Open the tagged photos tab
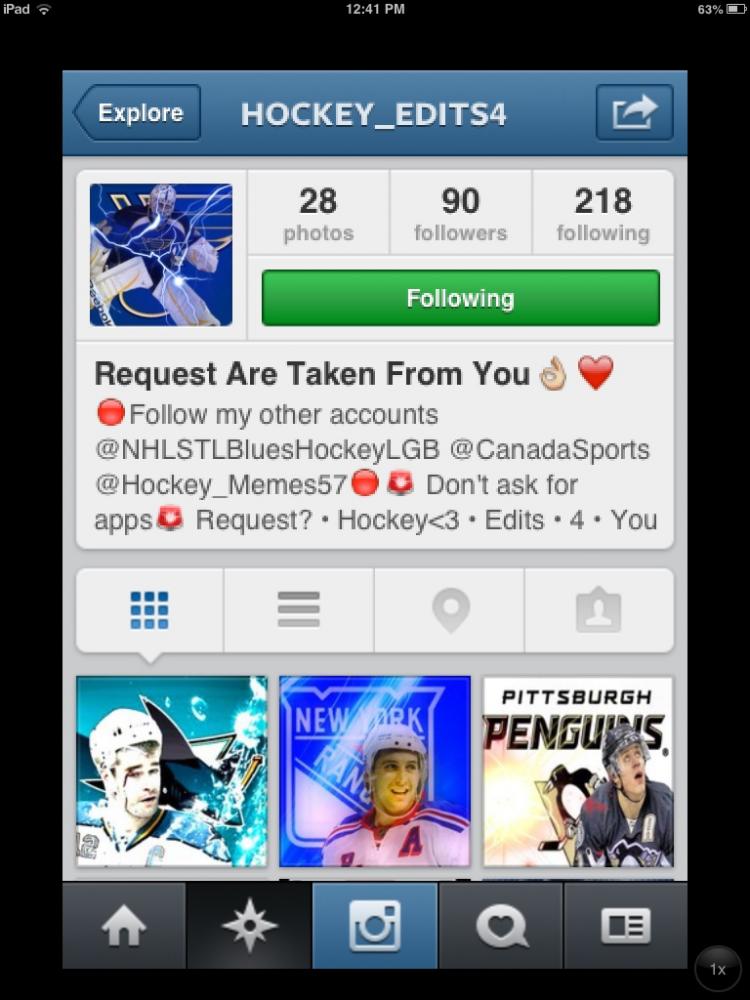The height and width of the screenshot is (1000, 750). 598,610
